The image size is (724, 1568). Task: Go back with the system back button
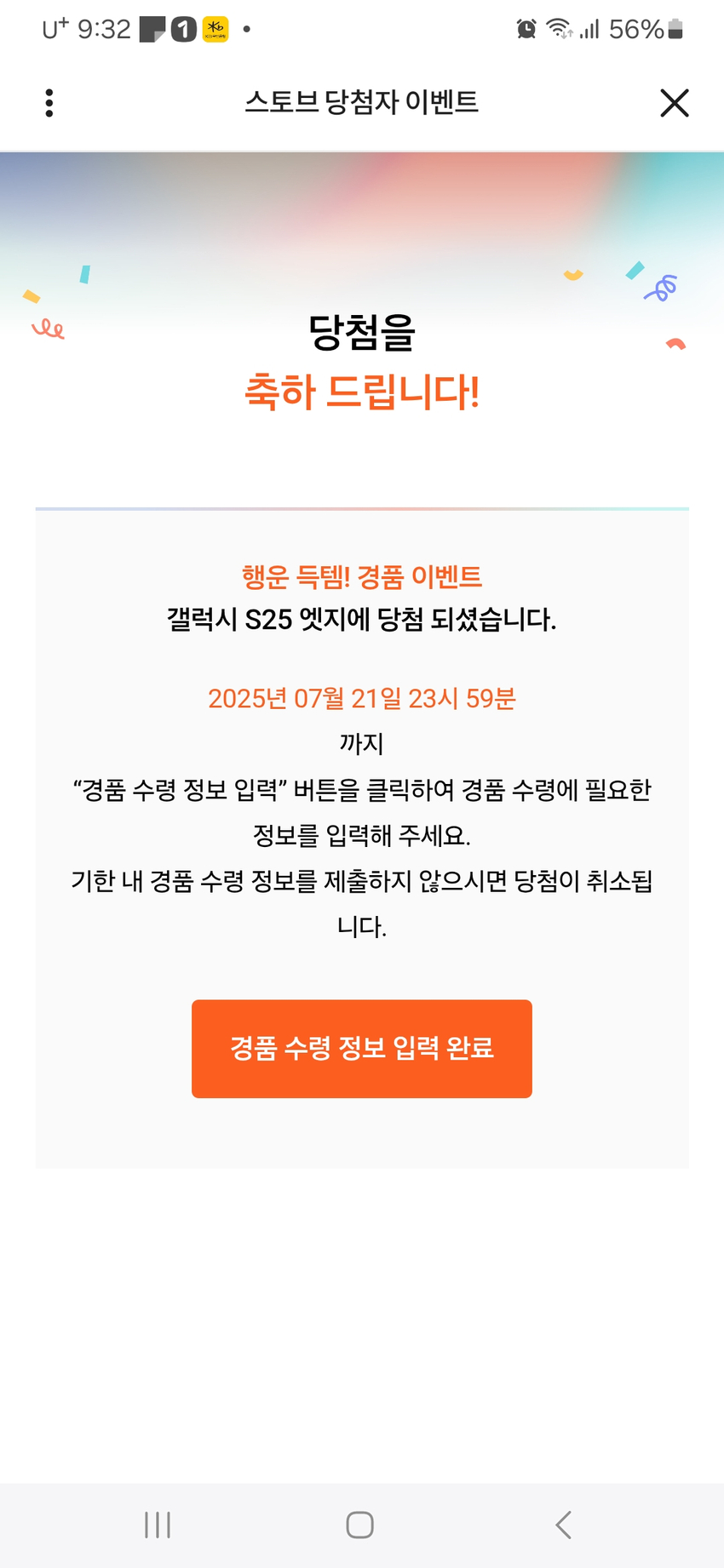pos(563,1525)
